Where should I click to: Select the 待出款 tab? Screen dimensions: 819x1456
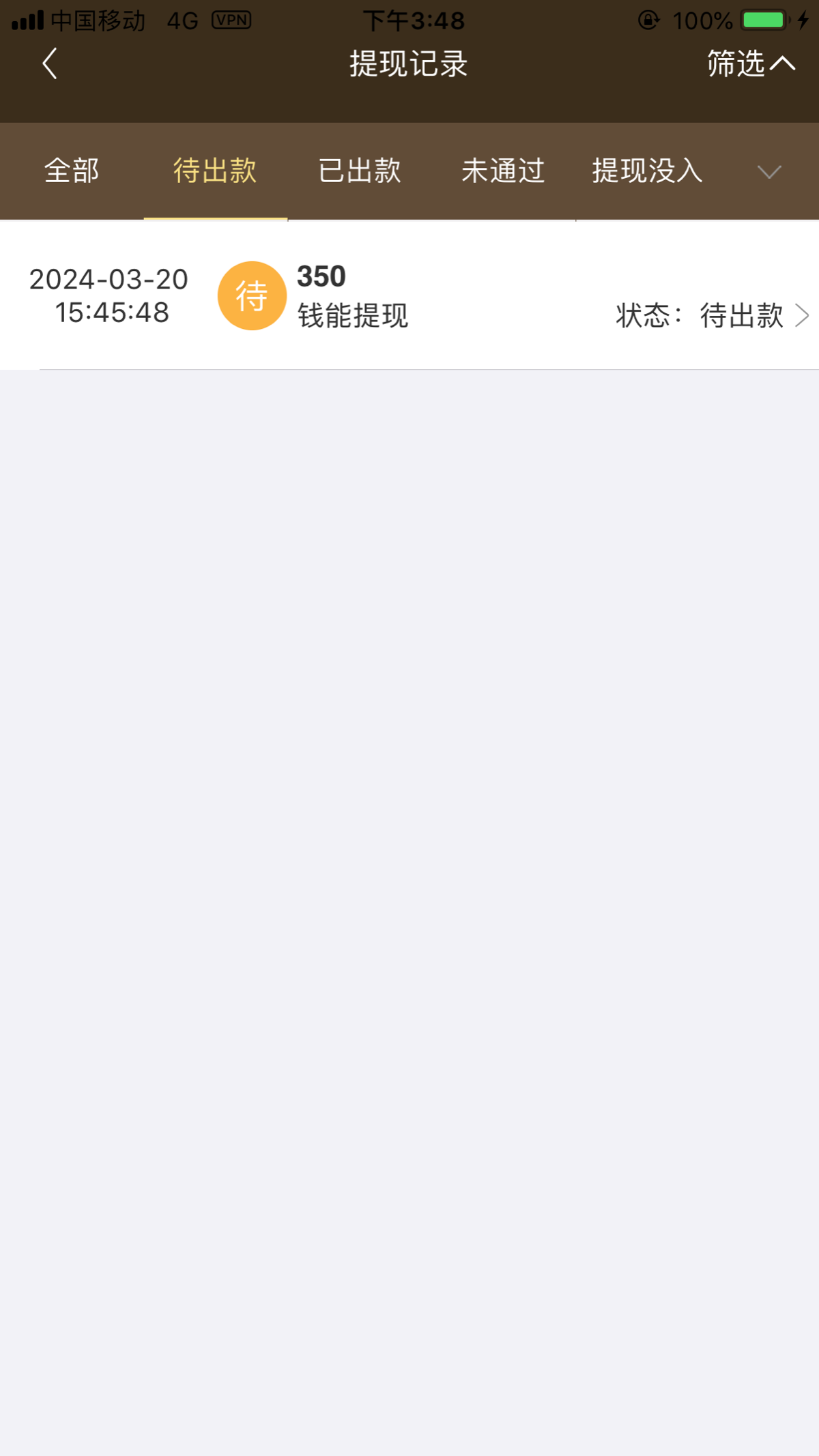pyautogui.click(x=215, y=171)
